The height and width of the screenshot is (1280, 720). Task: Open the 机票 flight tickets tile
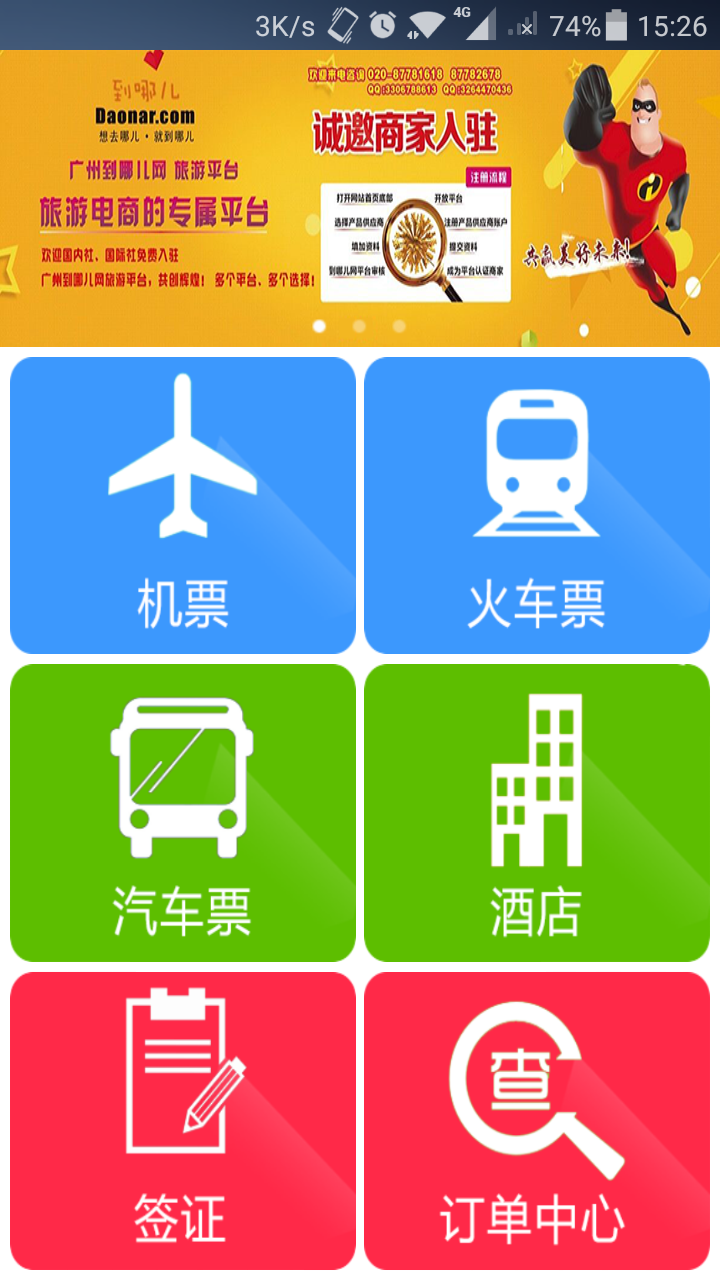coord(183,505)
